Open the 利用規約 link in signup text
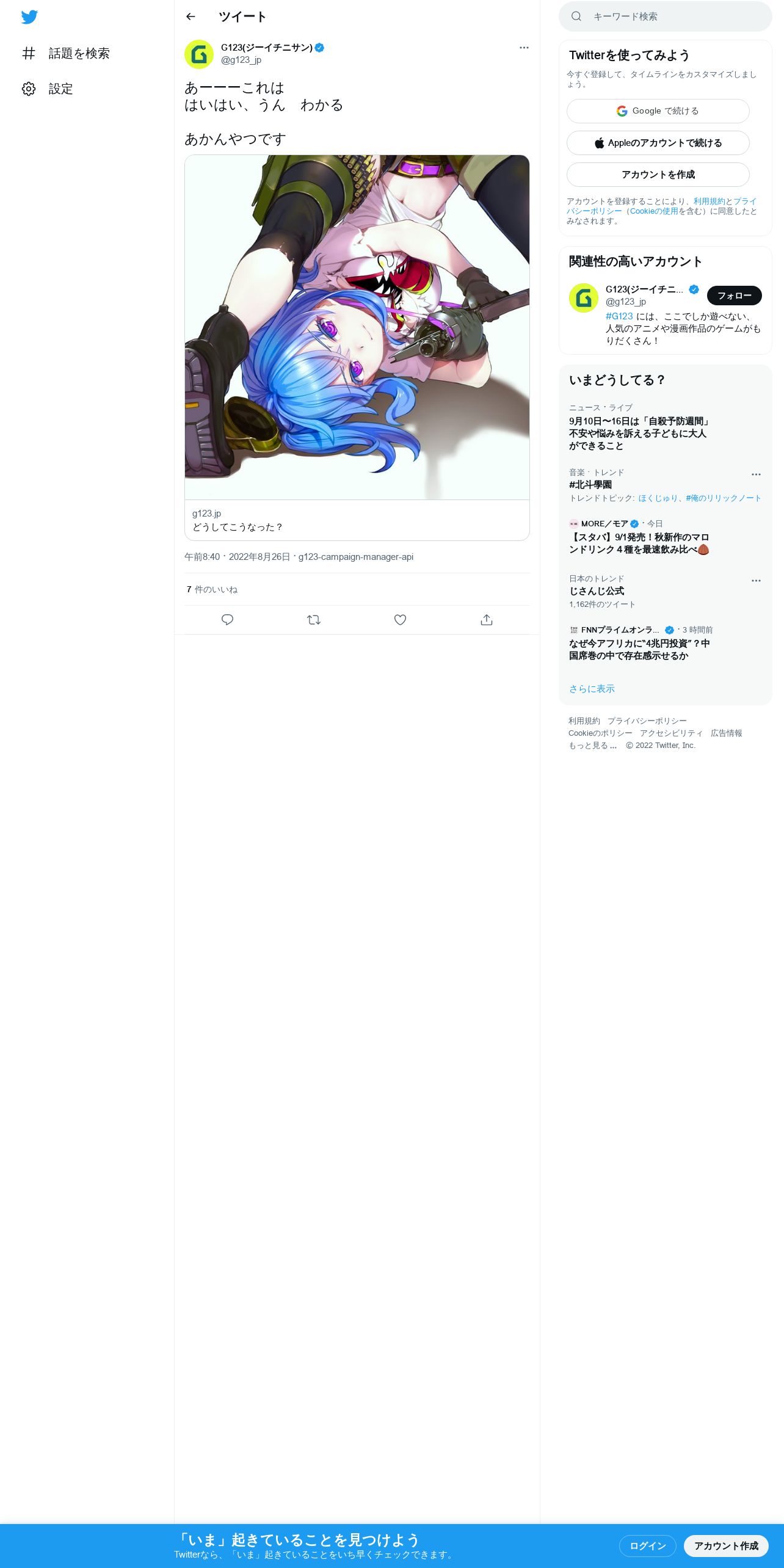 709,201
